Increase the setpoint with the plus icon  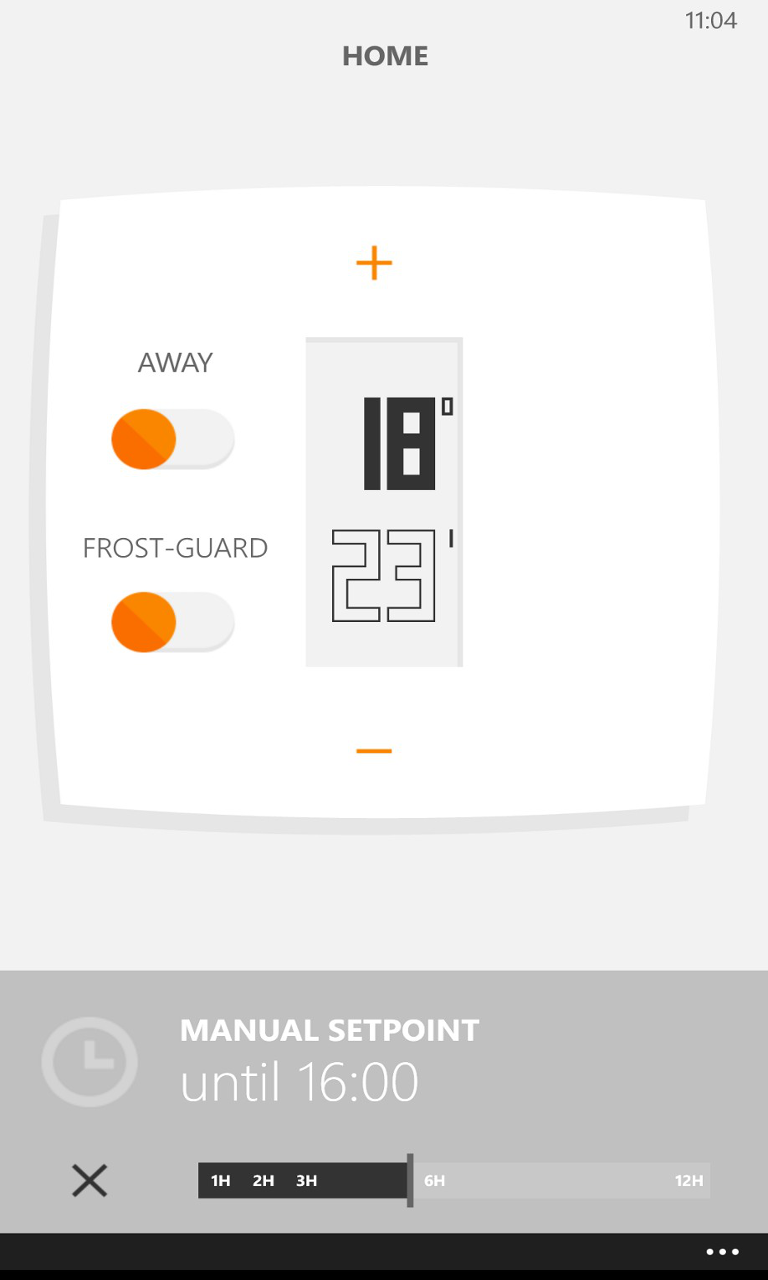[x=374, y=263]
